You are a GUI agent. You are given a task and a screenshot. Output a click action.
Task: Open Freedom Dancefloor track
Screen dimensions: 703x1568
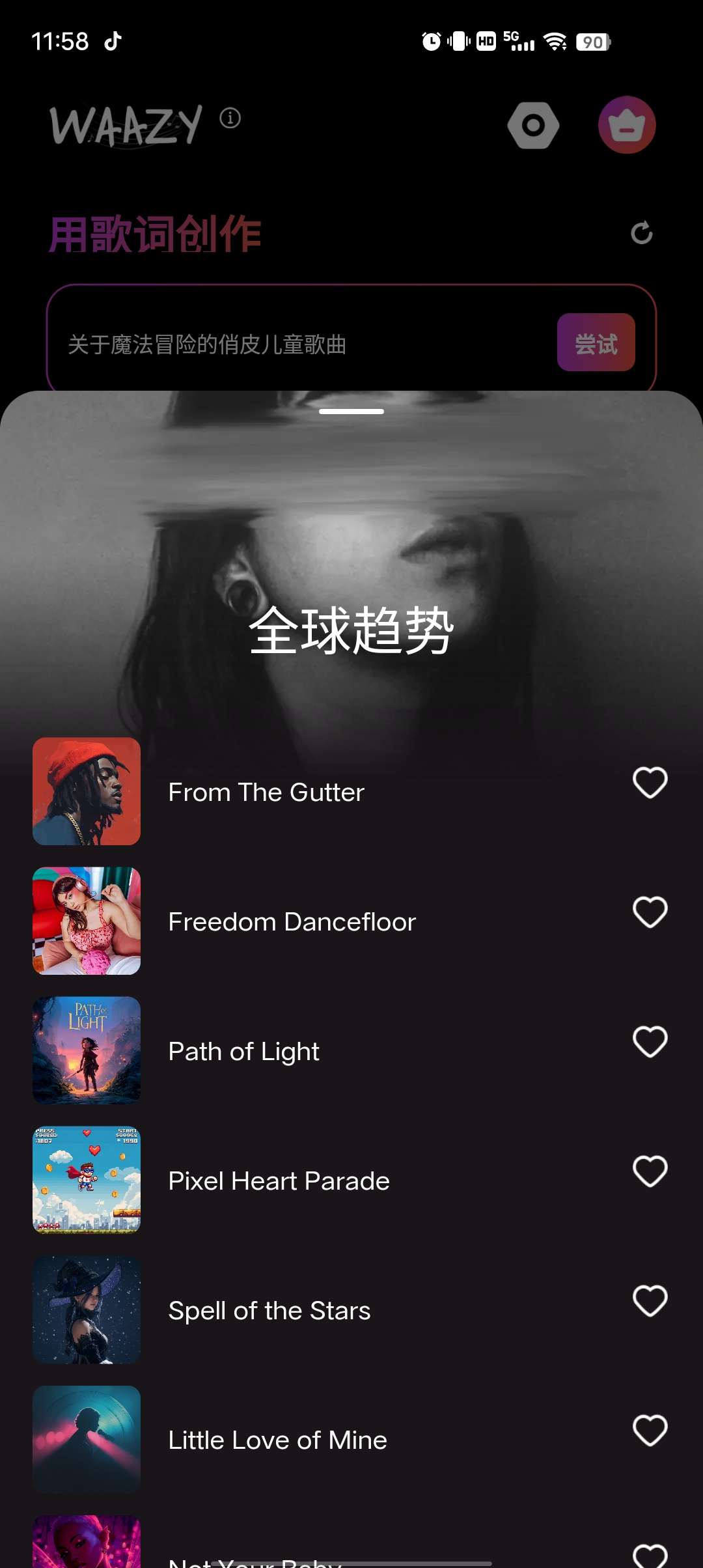pos(292,922)
